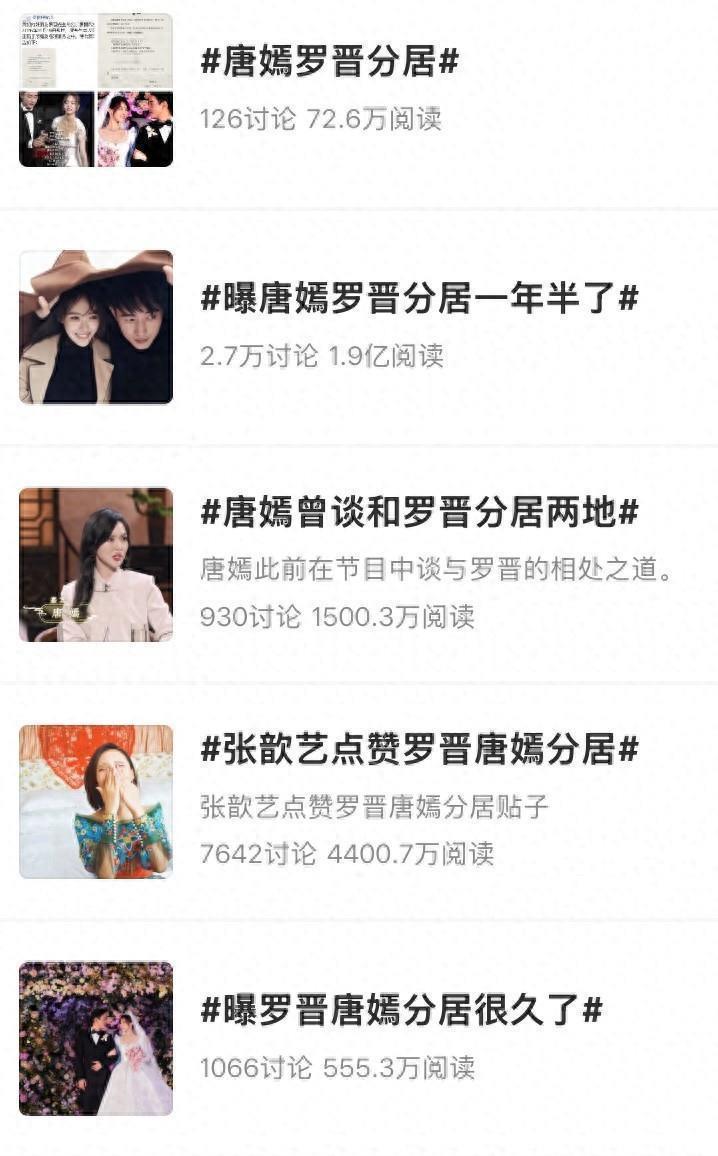
Task: Open the topic #曝罗晋唐嫣分居很久了#
Action: click(401, 1010)
